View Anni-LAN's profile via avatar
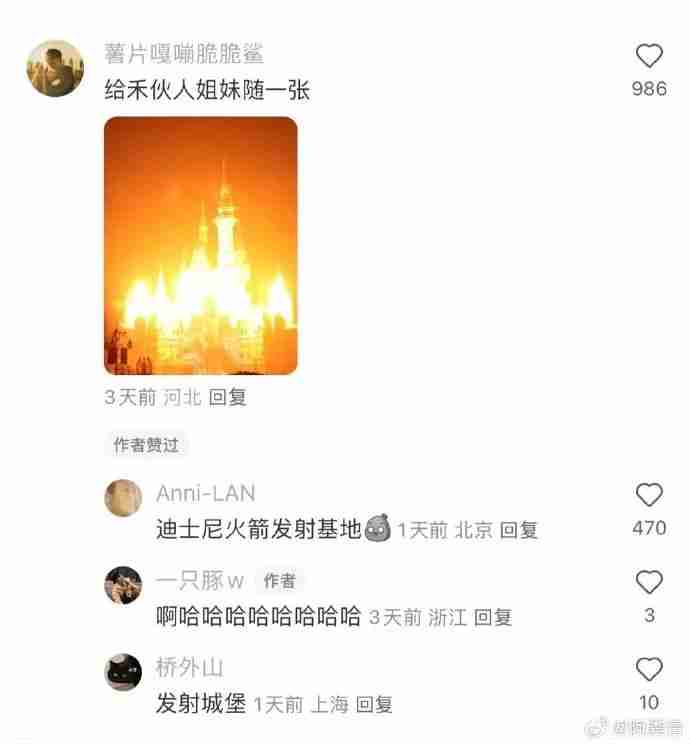Viewport: 690px width, 744px height. (x=123, y=498)
